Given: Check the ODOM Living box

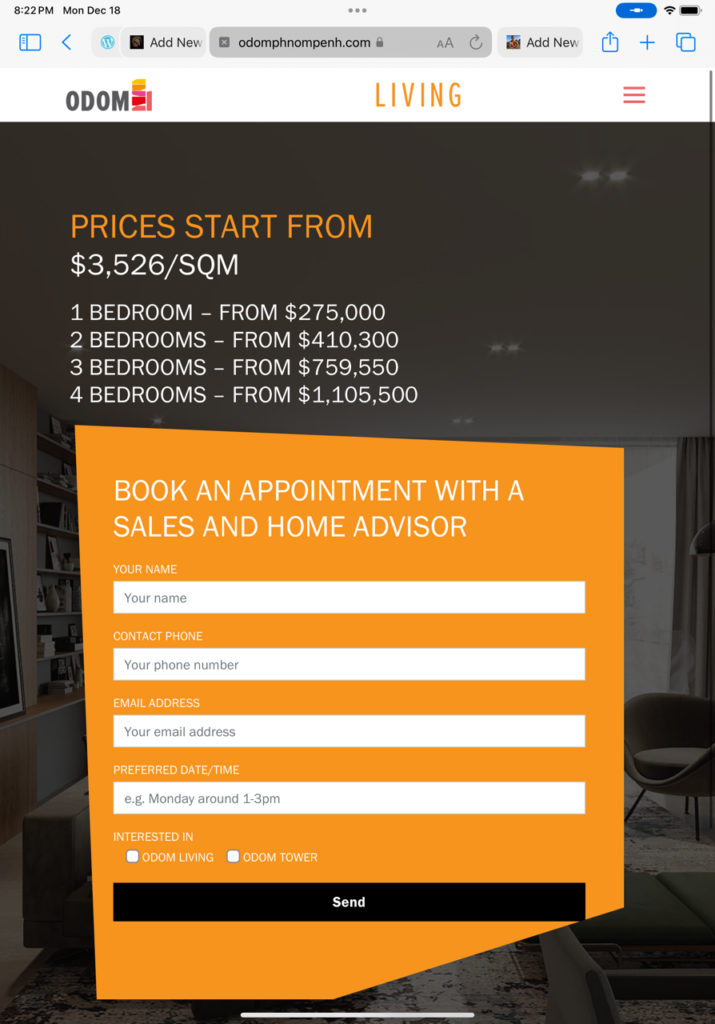Looking at the screenshot, I should (x=132, y=857).
